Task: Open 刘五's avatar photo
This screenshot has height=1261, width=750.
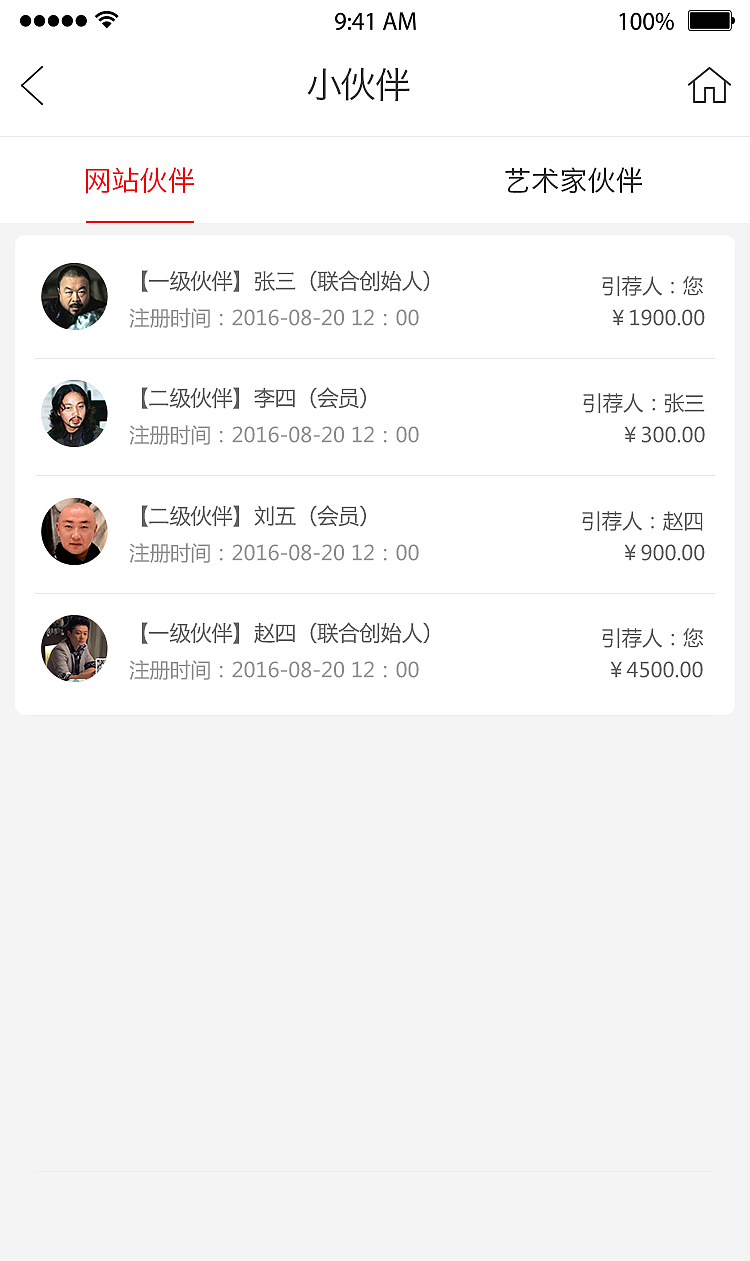Action: click(x=74, y=532)
